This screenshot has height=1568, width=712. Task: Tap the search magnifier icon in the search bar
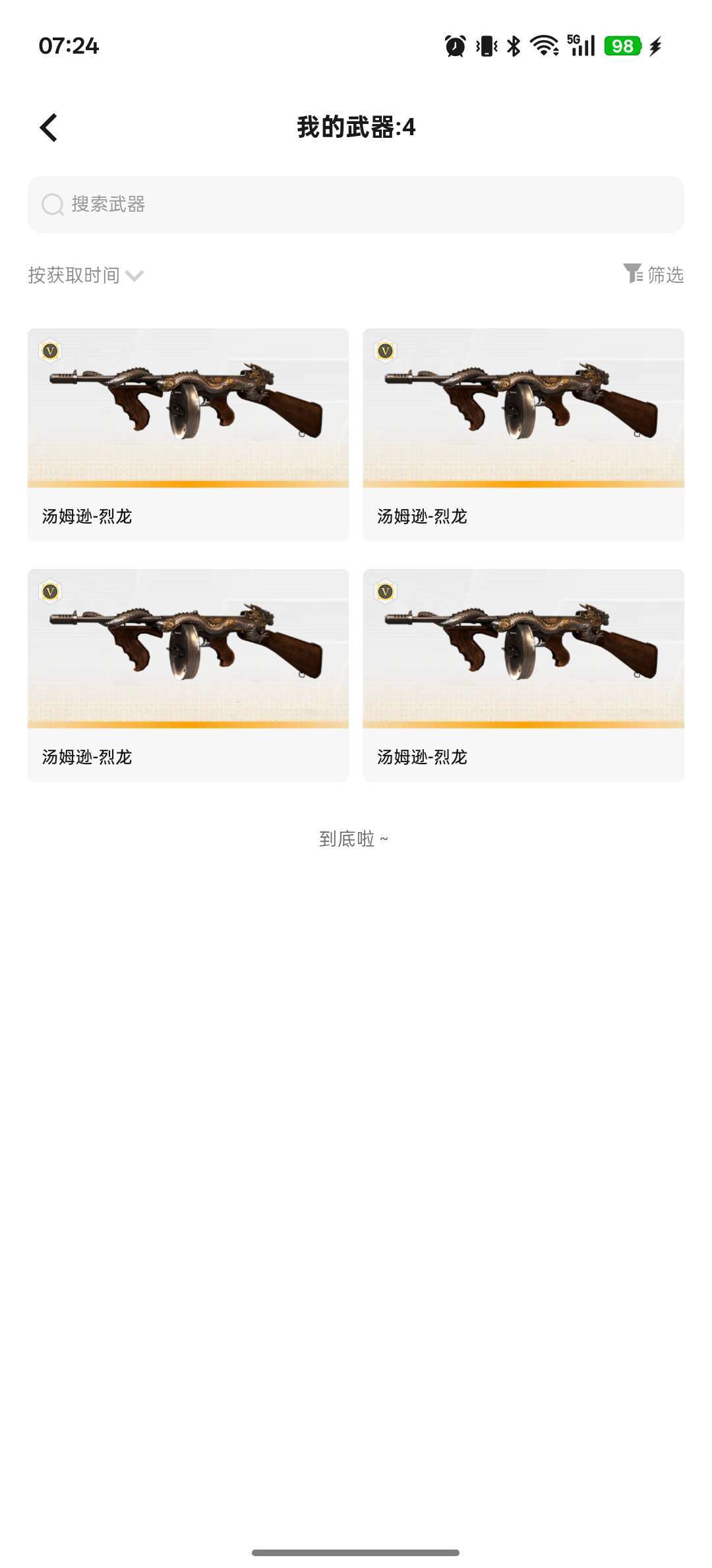click(53, 205)
